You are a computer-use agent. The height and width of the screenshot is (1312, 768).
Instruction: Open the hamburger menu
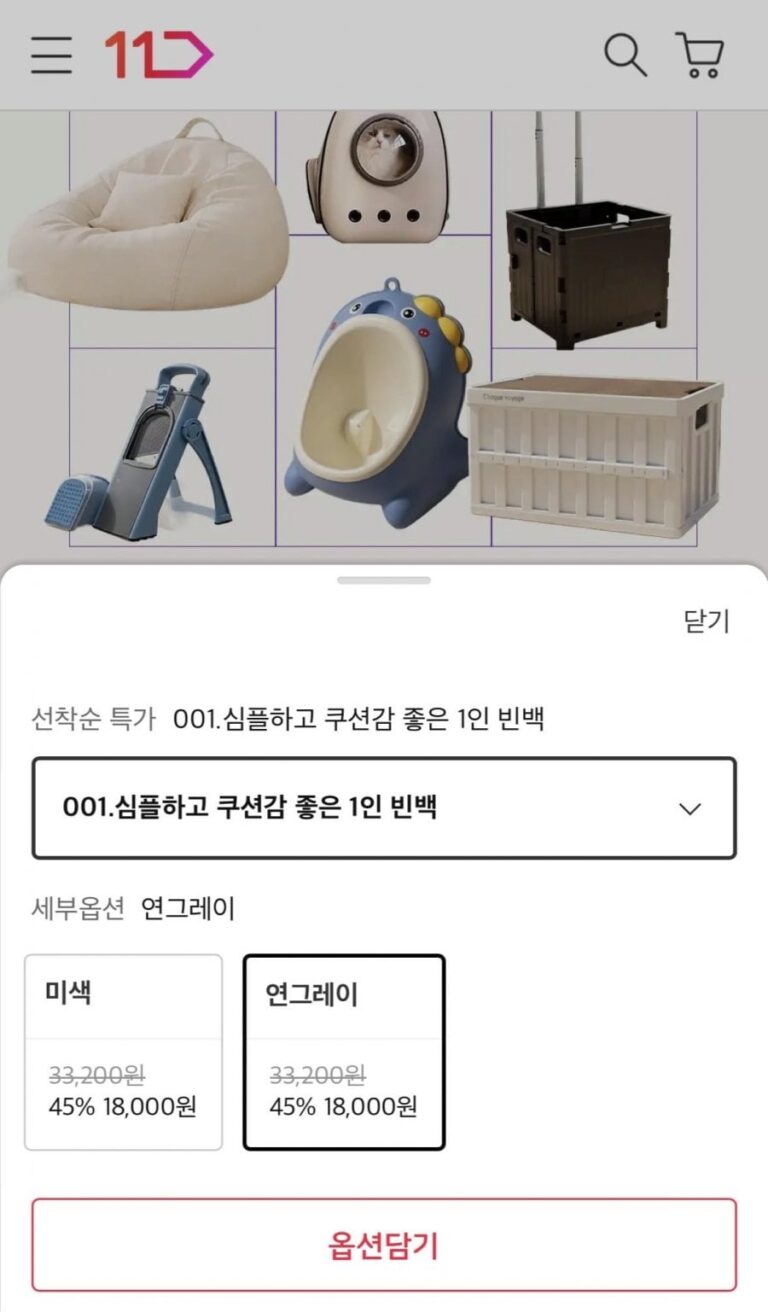coord(51,55)
